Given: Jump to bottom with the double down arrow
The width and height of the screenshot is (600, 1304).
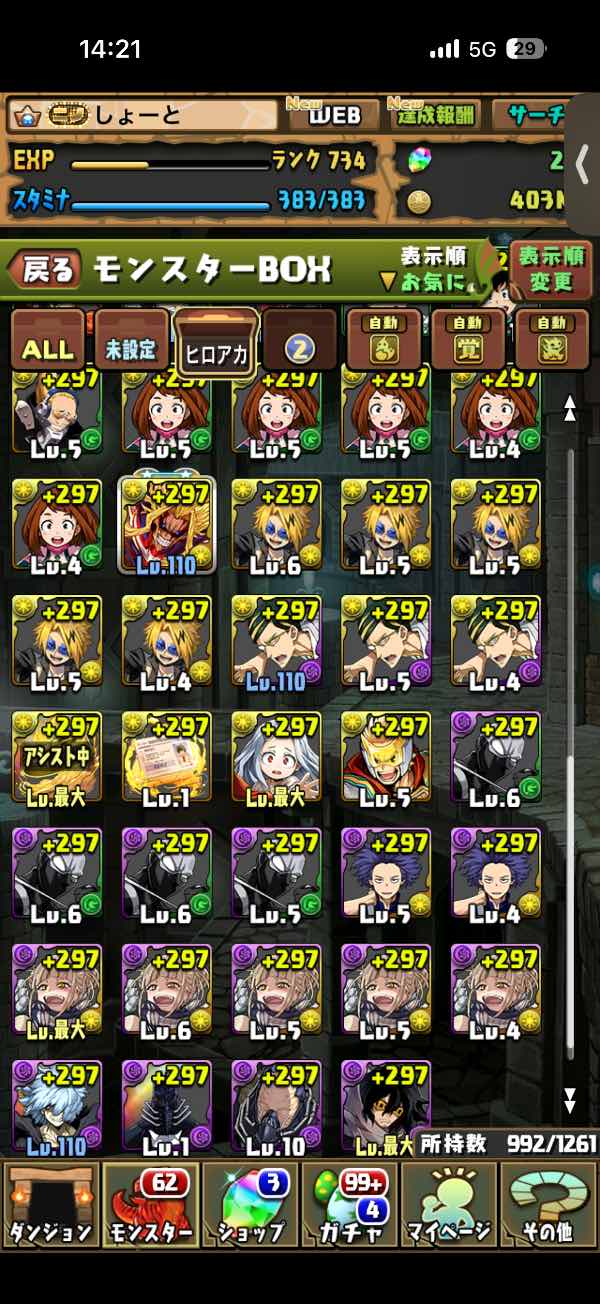Looking at the screenshot, I should [x=570, y=1101].
